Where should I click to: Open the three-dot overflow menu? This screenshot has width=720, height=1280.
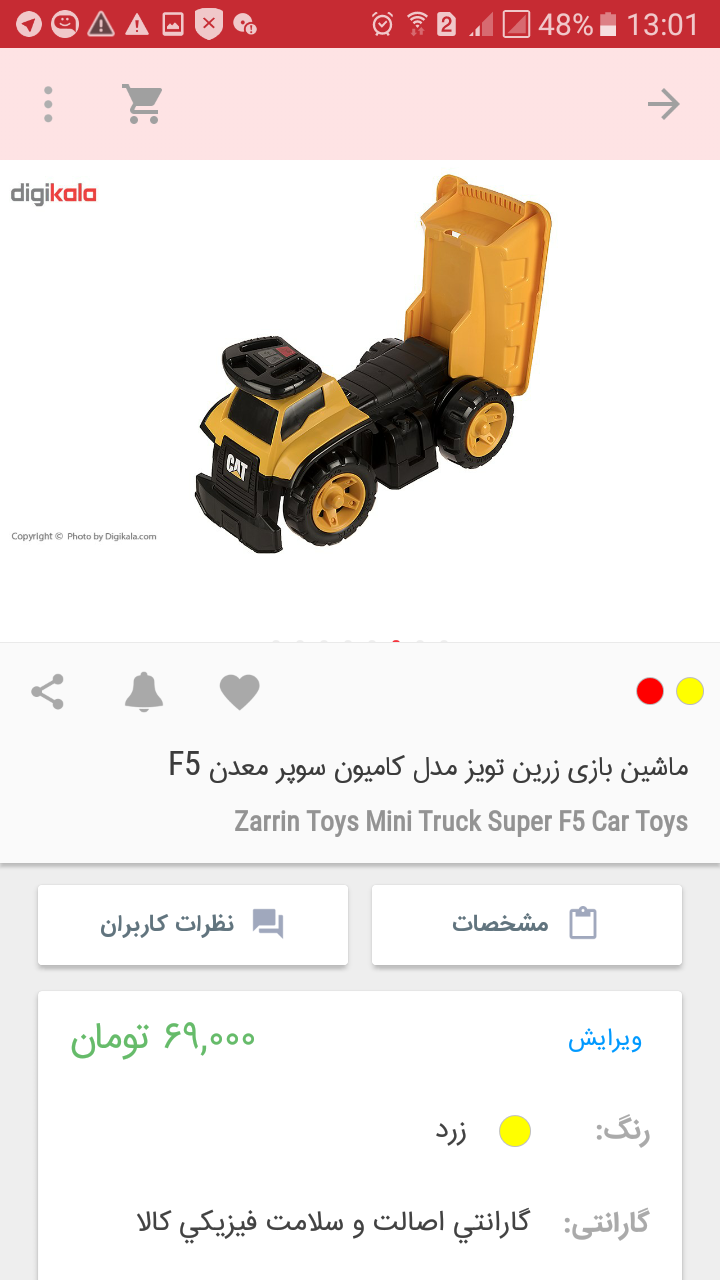coord(48,104)
